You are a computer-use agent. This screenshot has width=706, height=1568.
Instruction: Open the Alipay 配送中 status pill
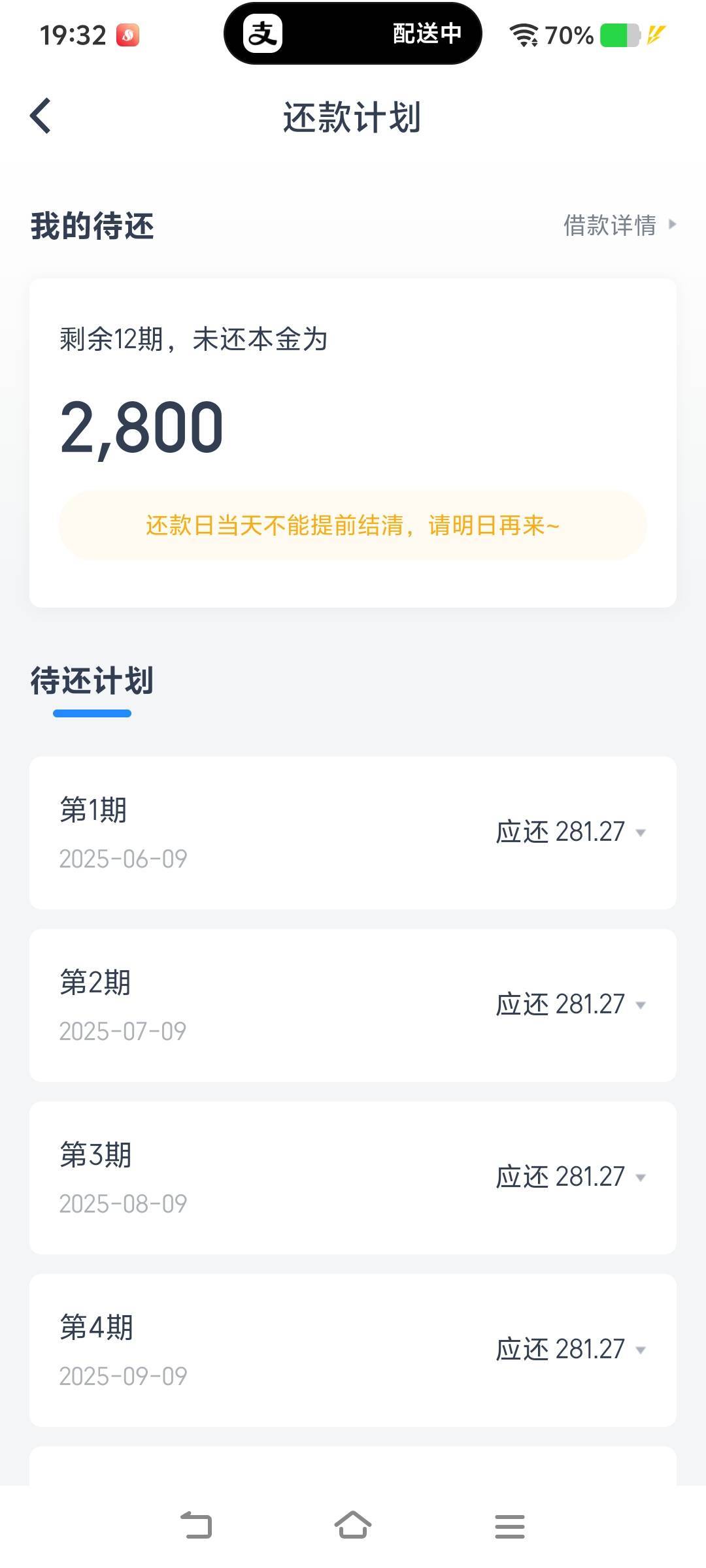point(353,33)
